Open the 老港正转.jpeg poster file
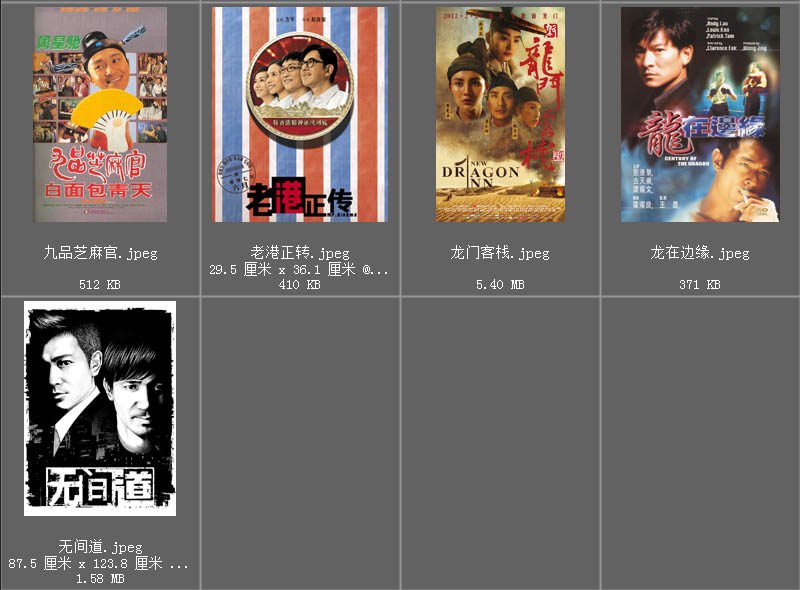The width and height of the screenshot is (800, 590). click(x=300, y=115)
